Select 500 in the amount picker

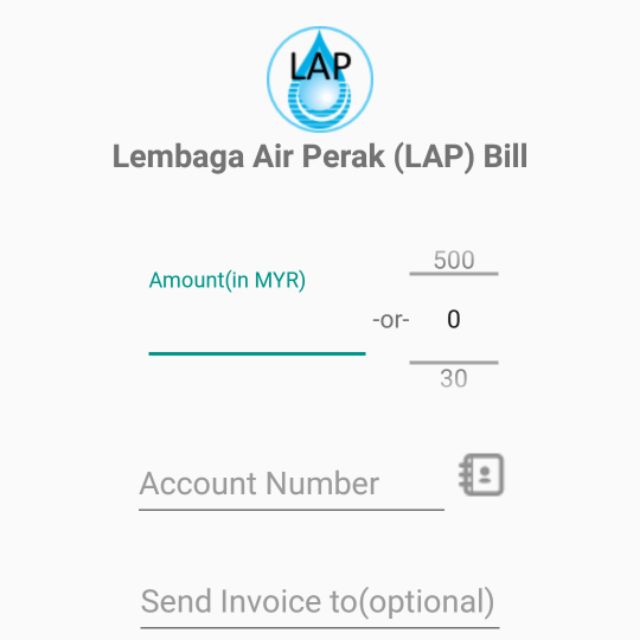[x=453, y=260]
